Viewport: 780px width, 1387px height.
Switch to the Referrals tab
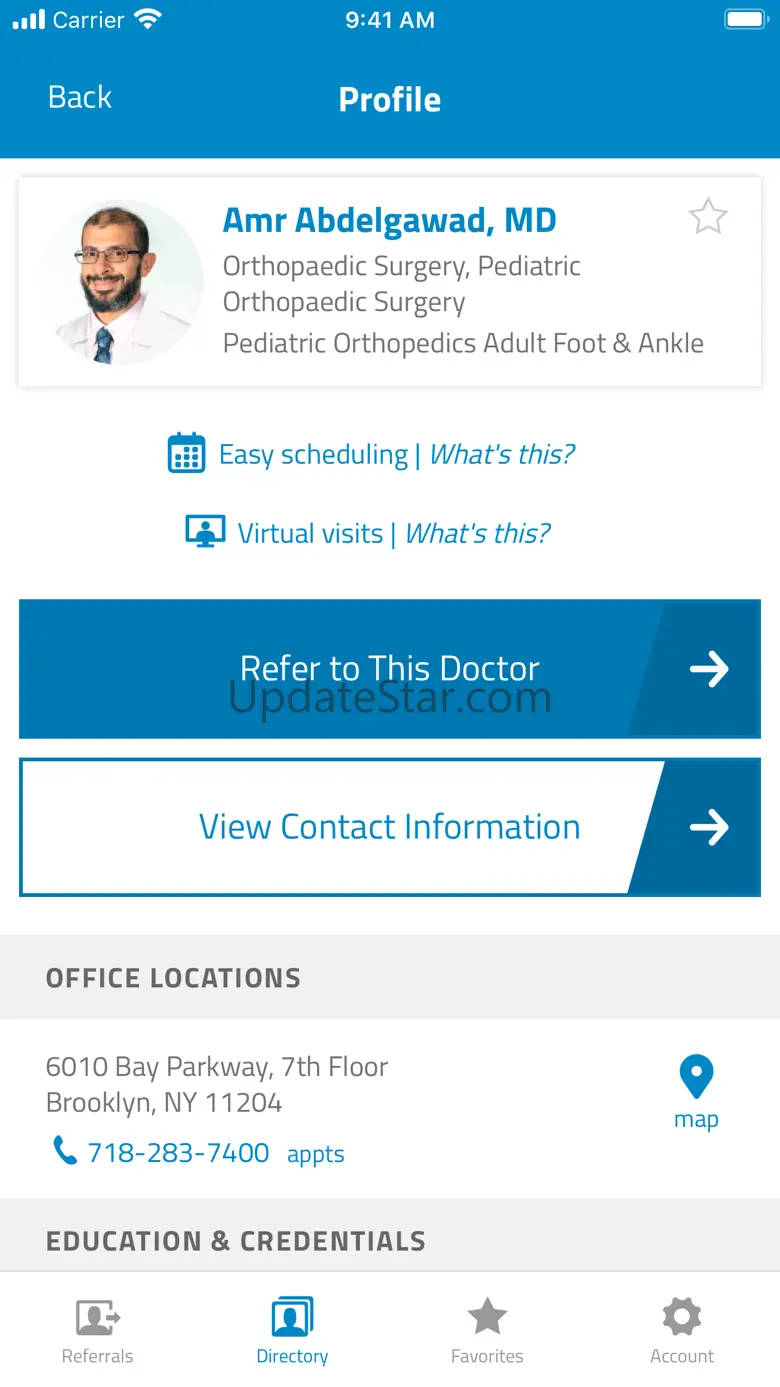(98, 1331)
